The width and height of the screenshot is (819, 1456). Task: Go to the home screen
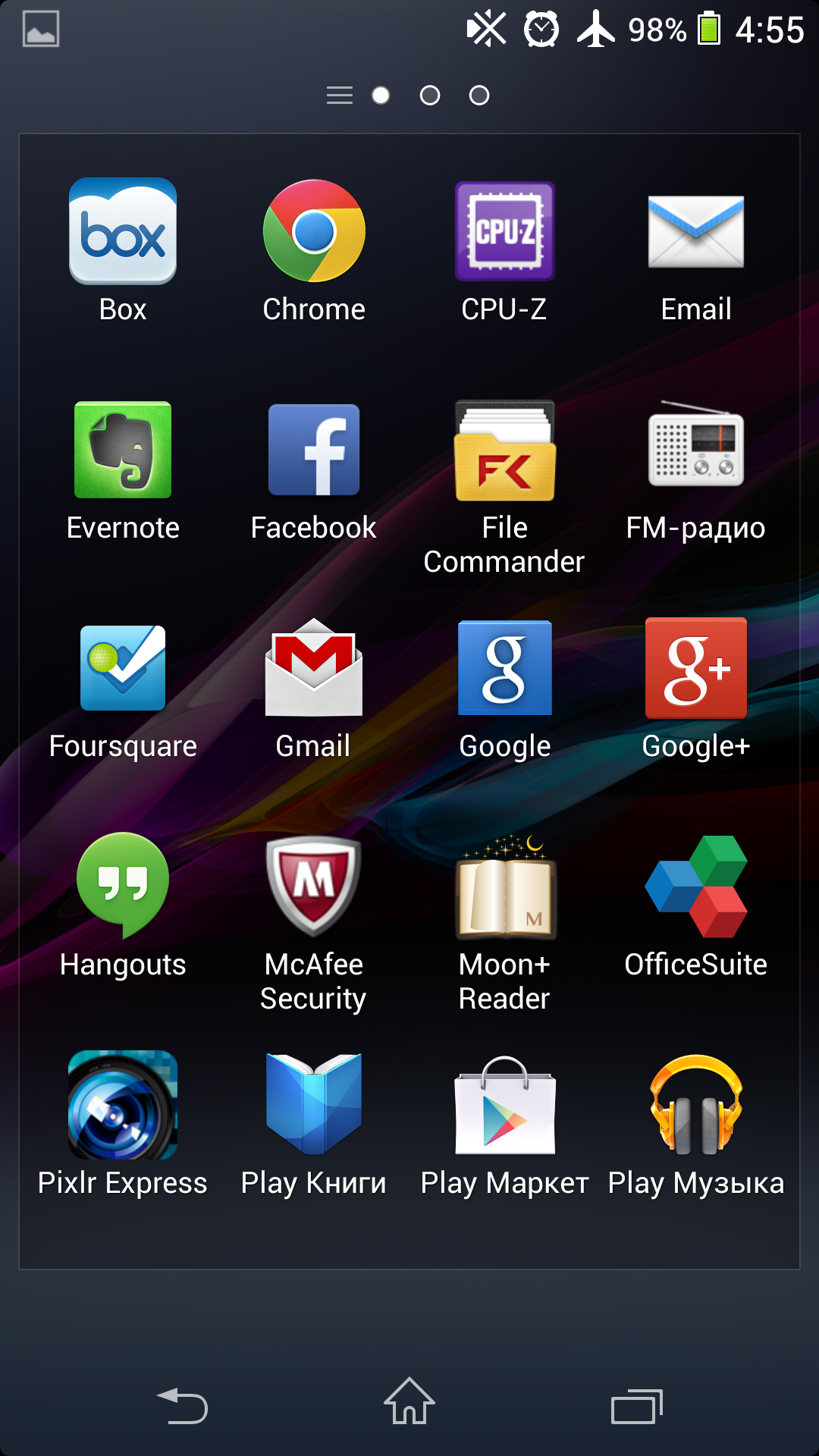409,1401
